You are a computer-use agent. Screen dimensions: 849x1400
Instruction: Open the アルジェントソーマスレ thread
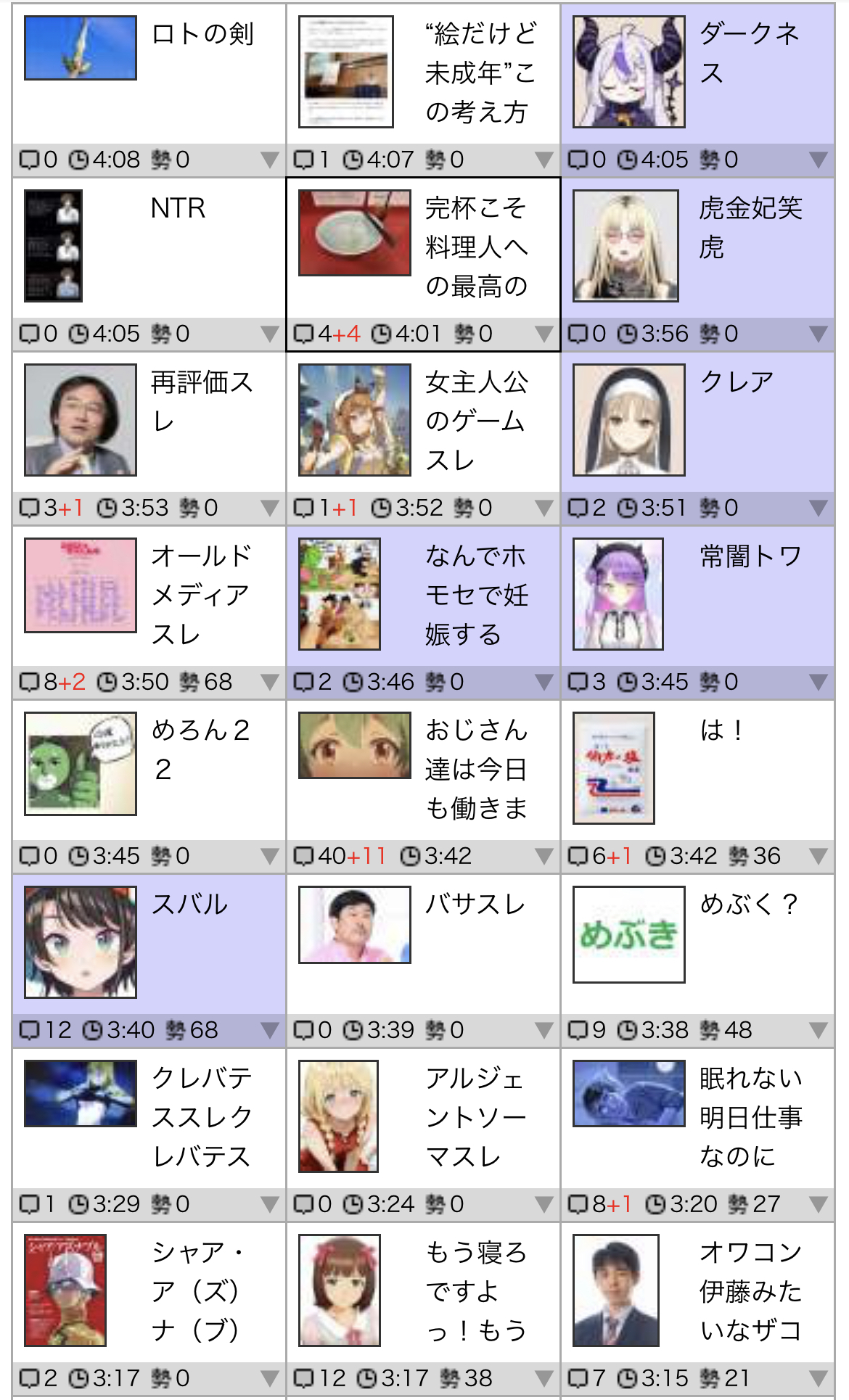(476, 1117)
